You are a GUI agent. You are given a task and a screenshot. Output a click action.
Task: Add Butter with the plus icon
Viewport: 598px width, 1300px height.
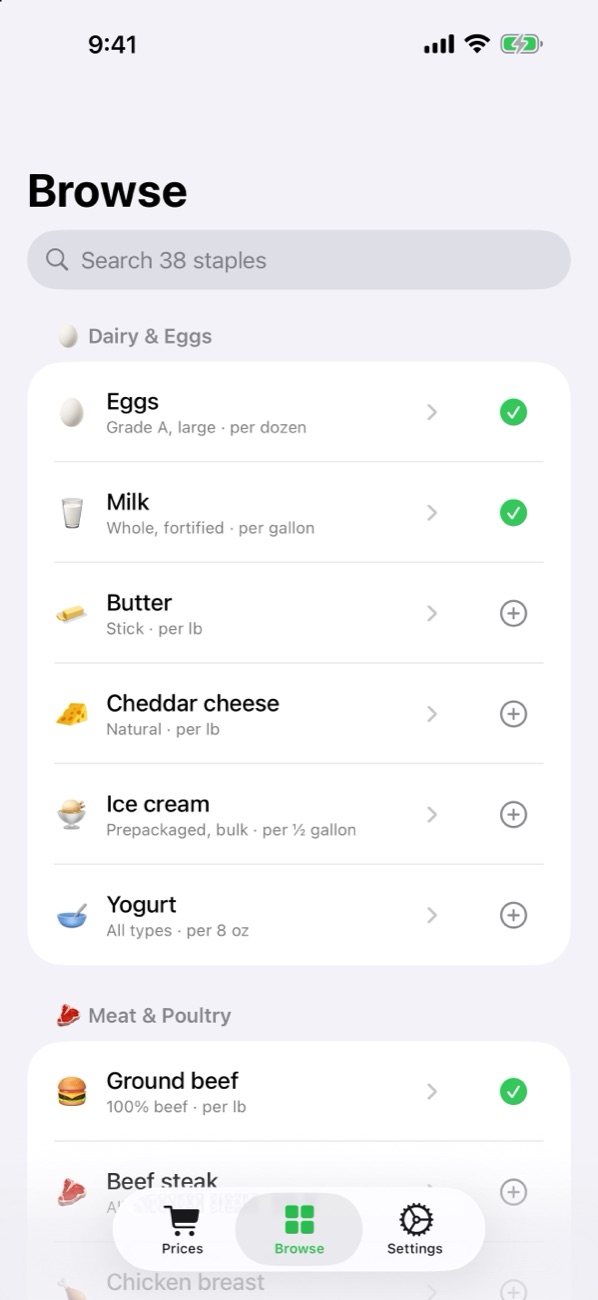tap(513, 613)
